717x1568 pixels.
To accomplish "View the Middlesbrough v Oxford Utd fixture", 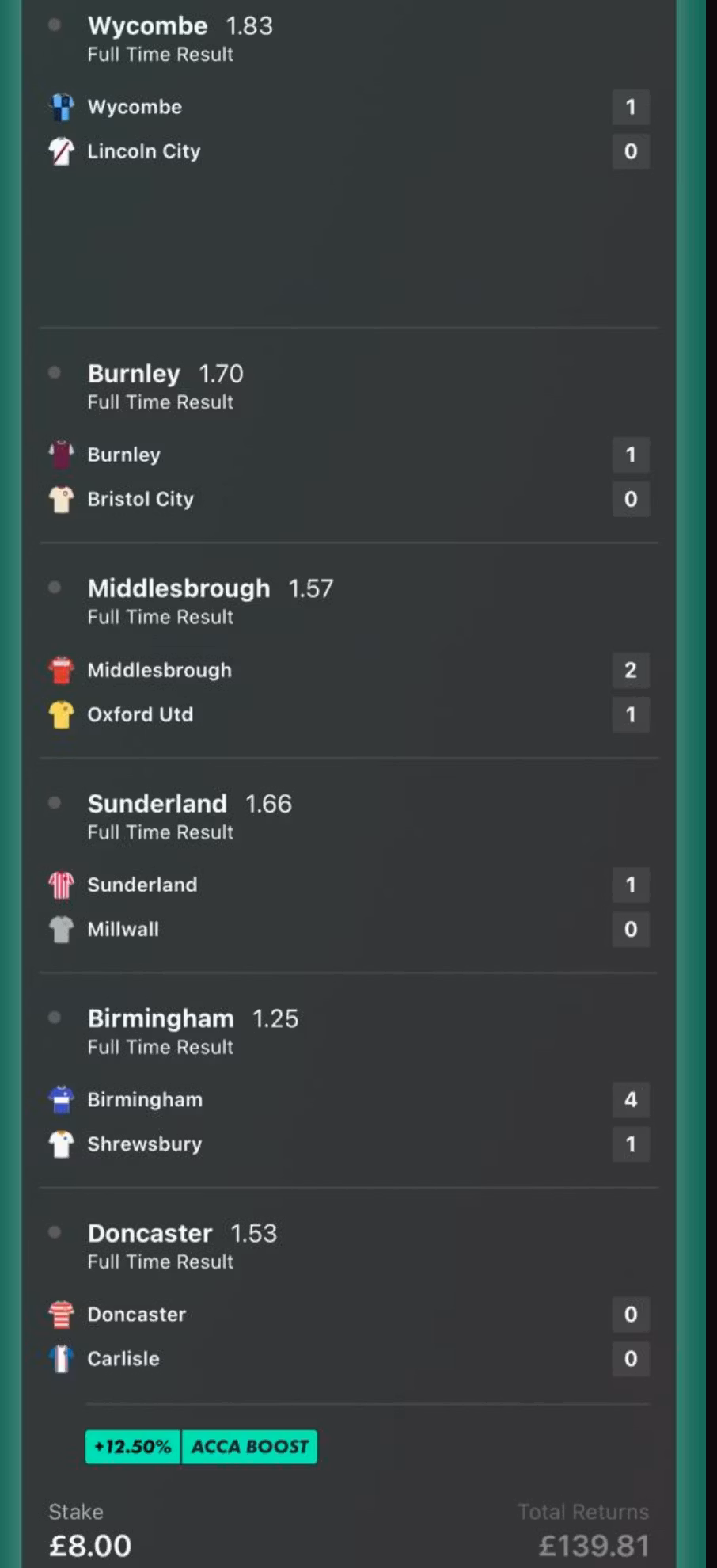I will (348, 692).
